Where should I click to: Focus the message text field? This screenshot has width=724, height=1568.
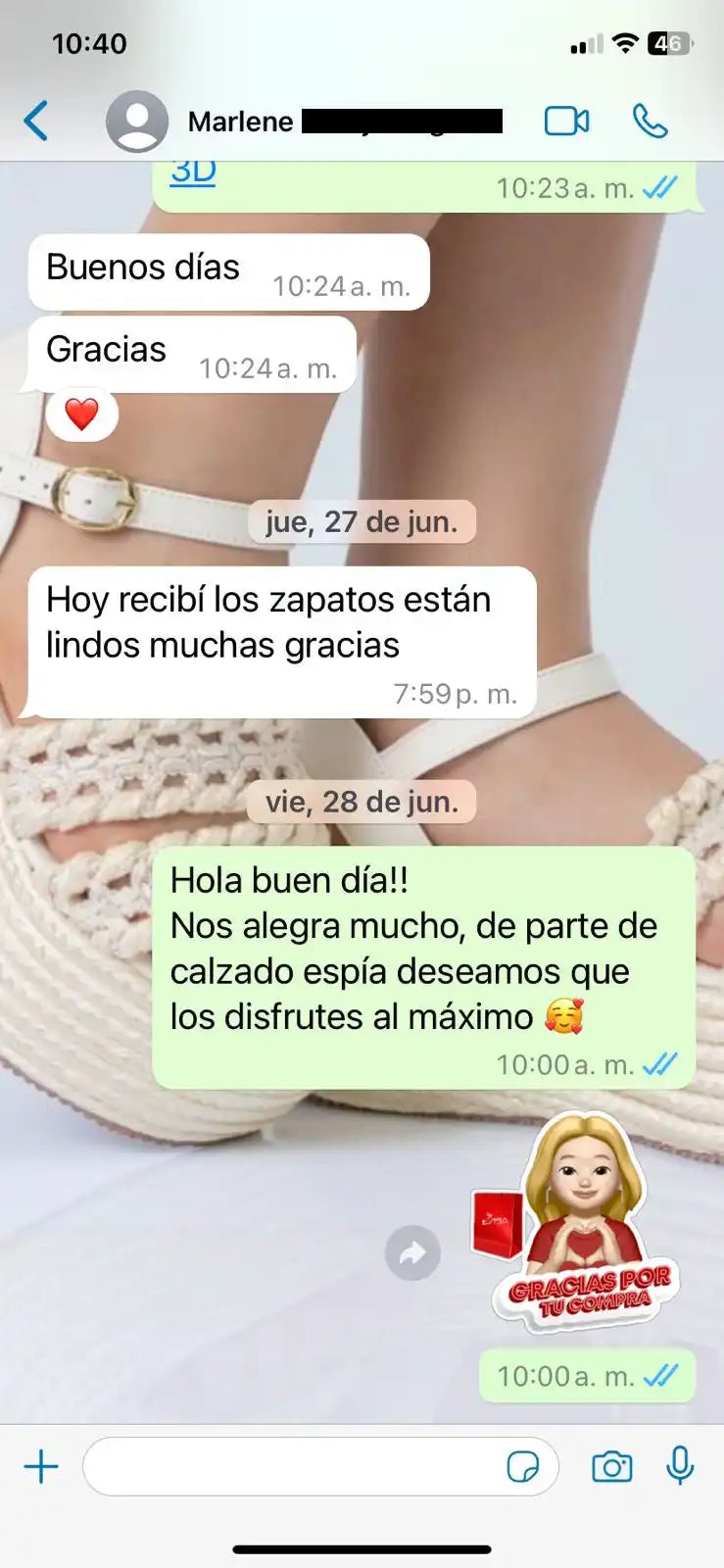294,1467
